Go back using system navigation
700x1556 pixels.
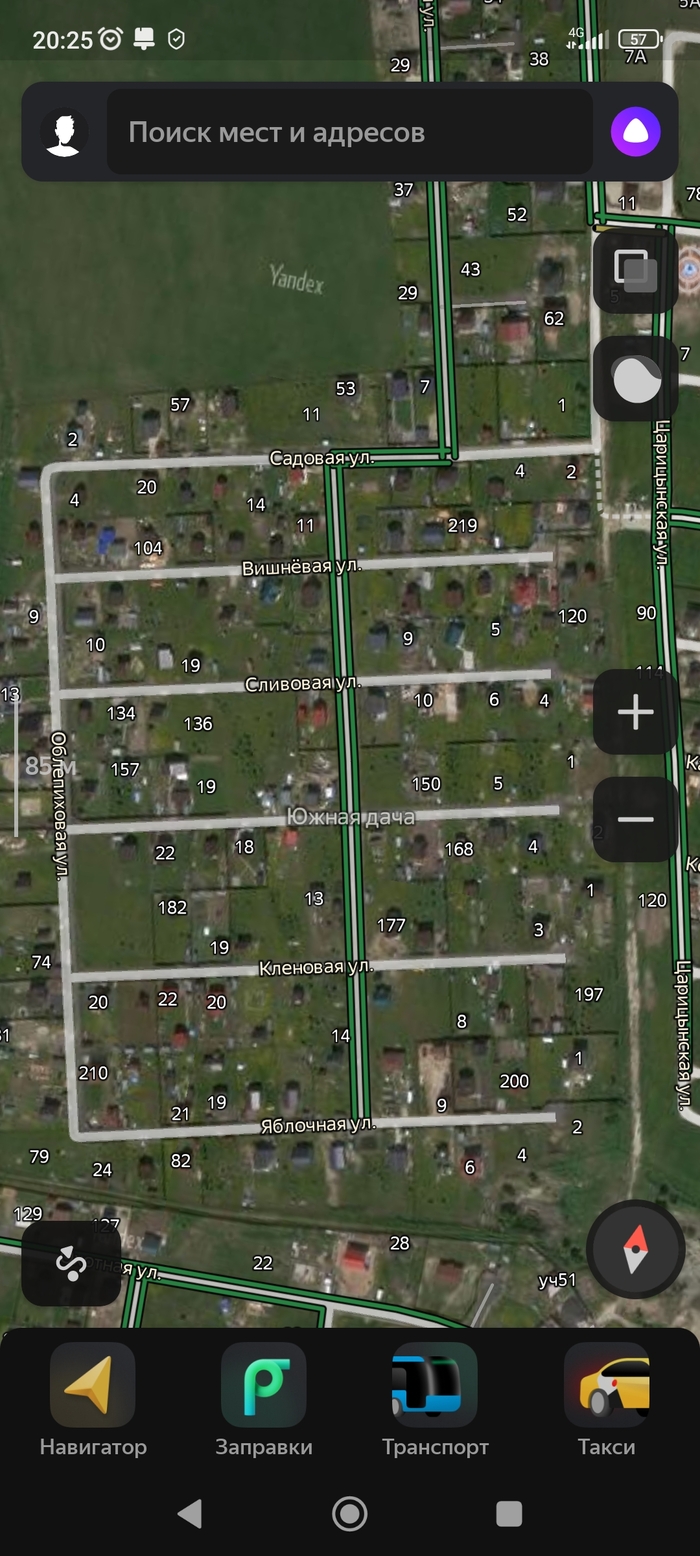click(x=190, y=1513)
